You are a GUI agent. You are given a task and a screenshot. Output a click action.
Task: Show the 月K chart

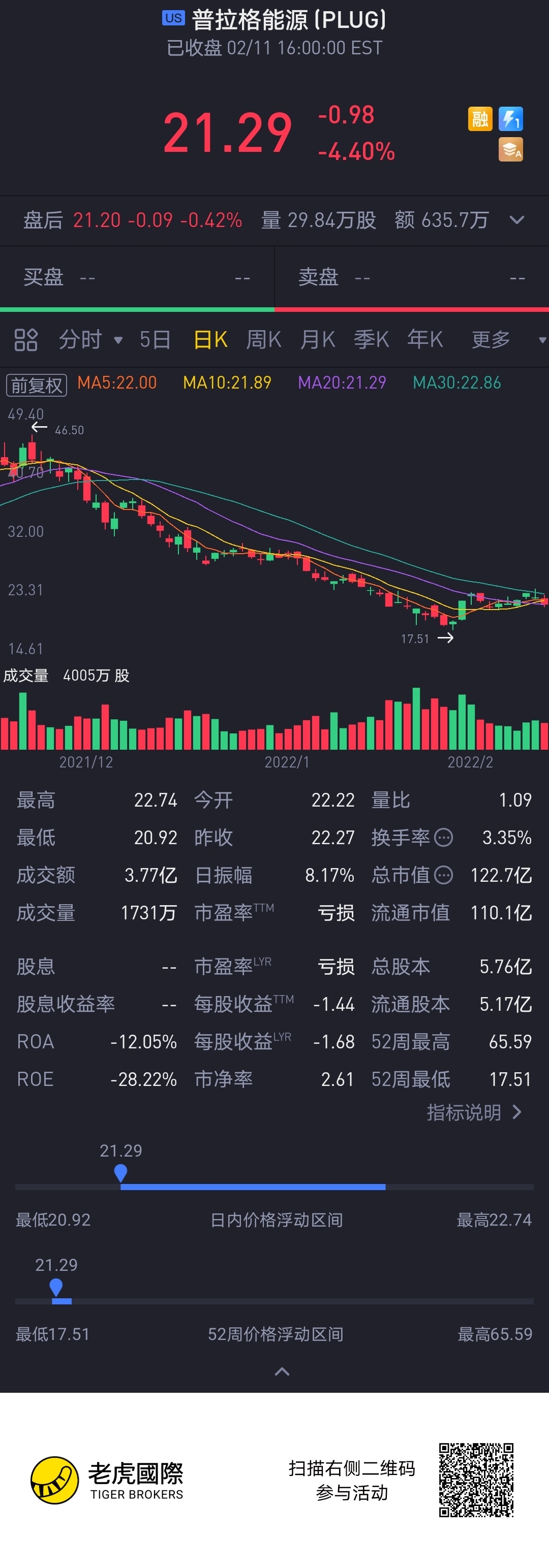click(x=318, y=340)
